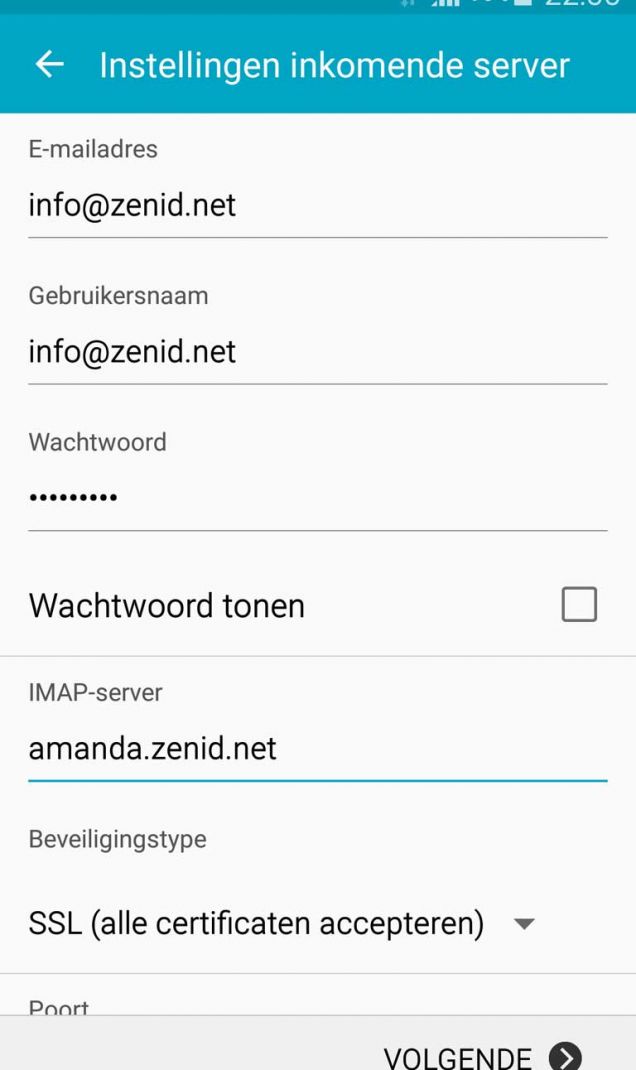Open the Beveiligingstype SSL dropdown
This screenshot has width=636, height=1070.
(x=281, y=923)
